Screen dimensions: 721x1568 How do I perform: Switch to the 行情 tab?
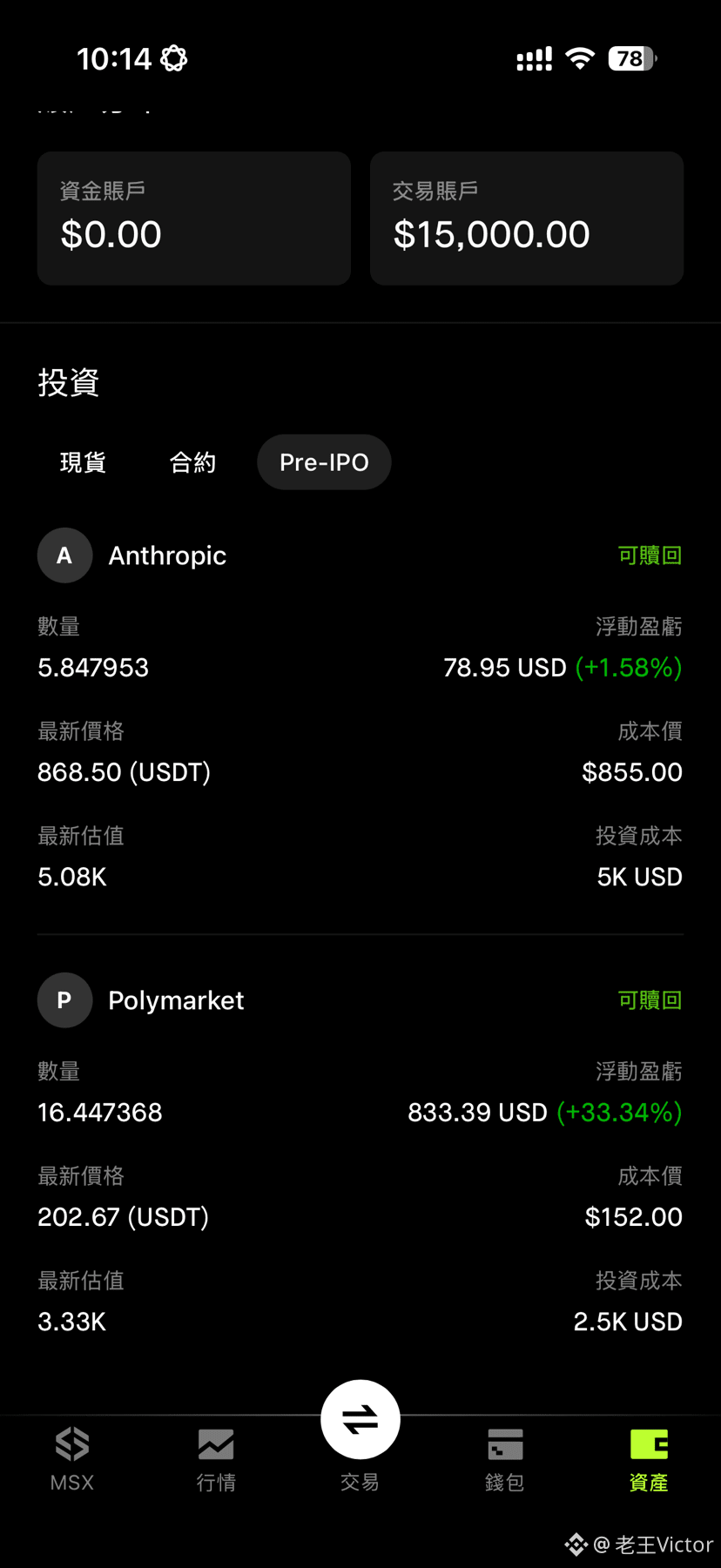pyautogui.click(x=216, y=1459)
